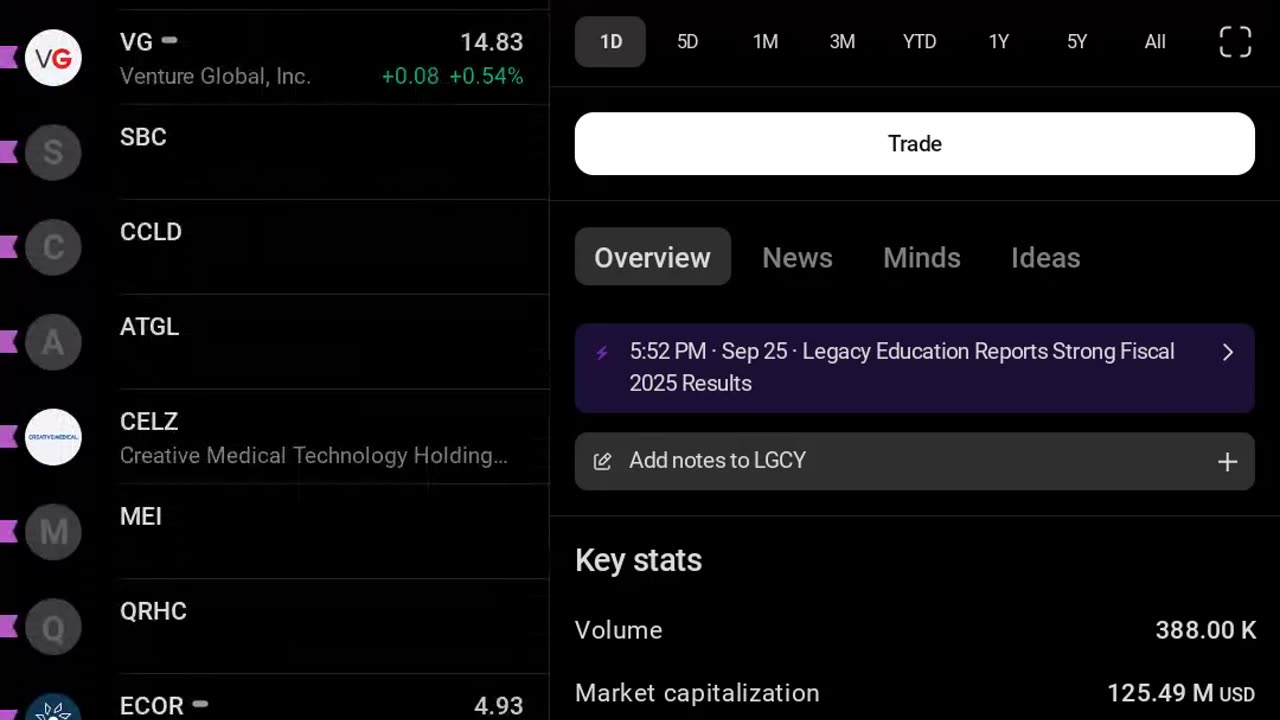
Task: Add notes to LGCY
Action: [x=914, y=461]
